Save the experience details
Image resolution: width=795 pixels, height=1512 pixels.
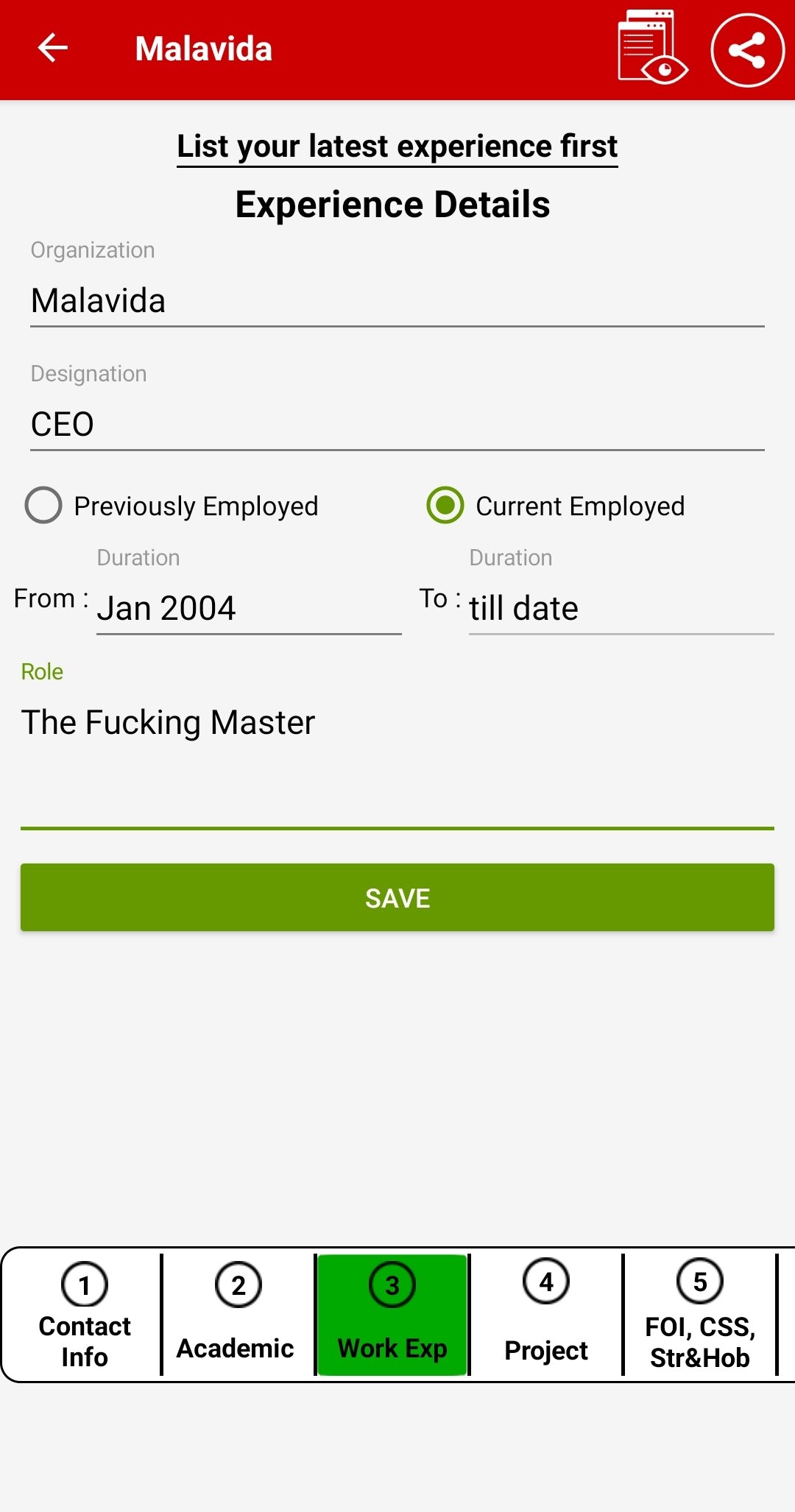(x=397, y=897)
